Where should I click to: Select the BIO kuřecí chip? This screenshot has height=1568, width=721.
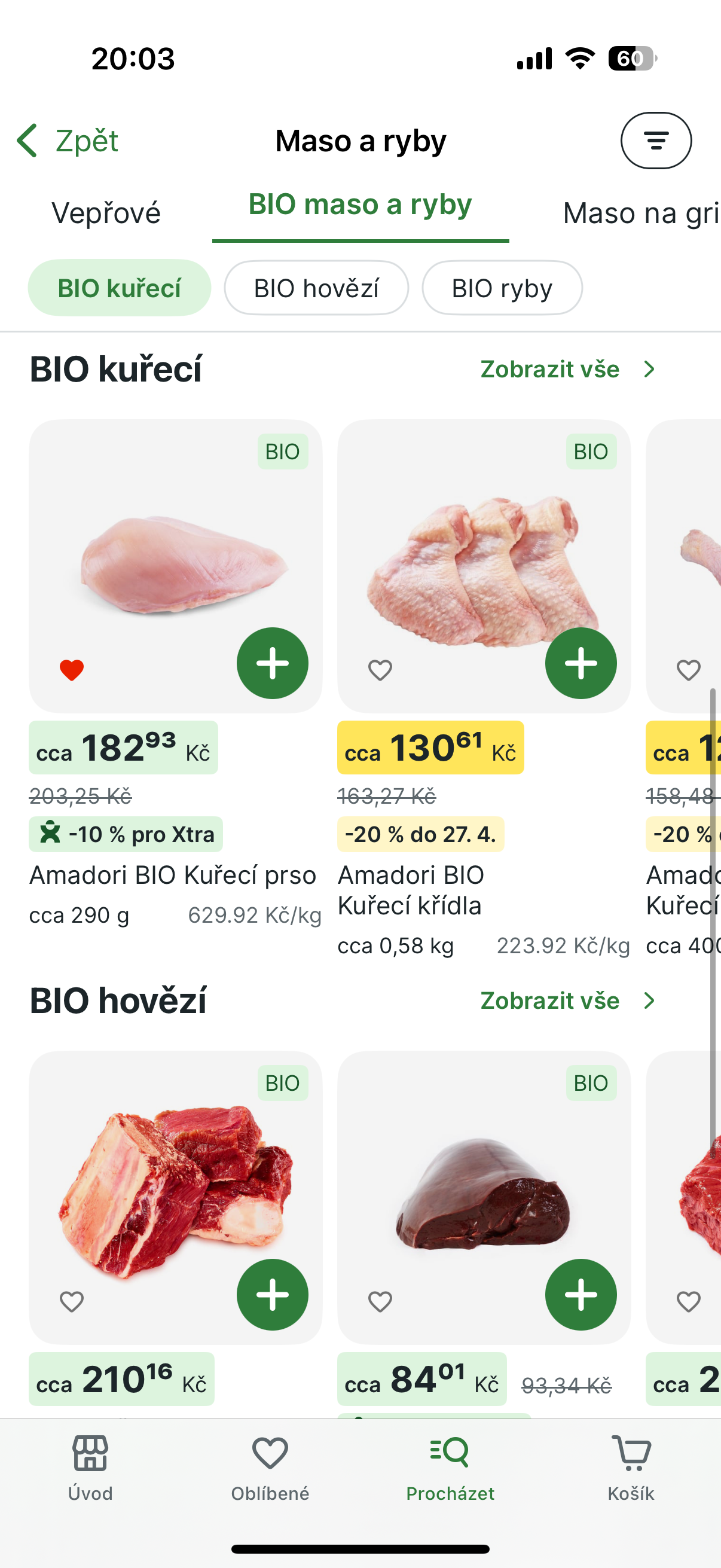tap(119, 288)
